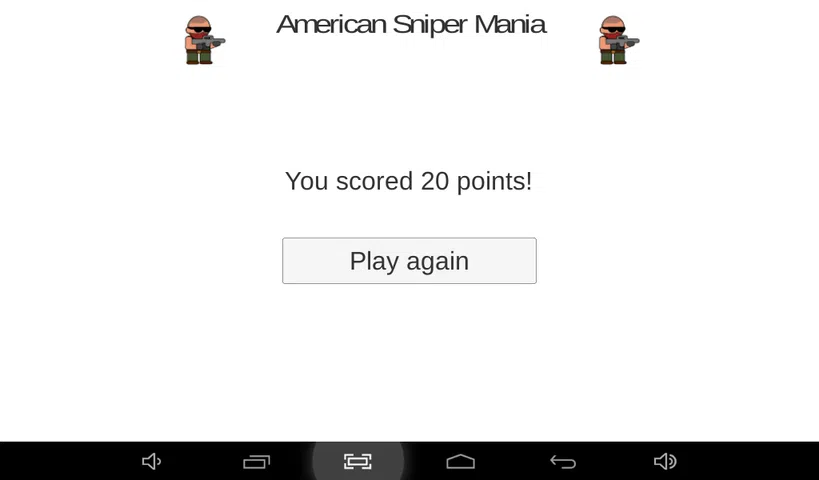This screenshot has width=819, height=480.
Task: Go back using the system back arrow
Action: [563, 461]
